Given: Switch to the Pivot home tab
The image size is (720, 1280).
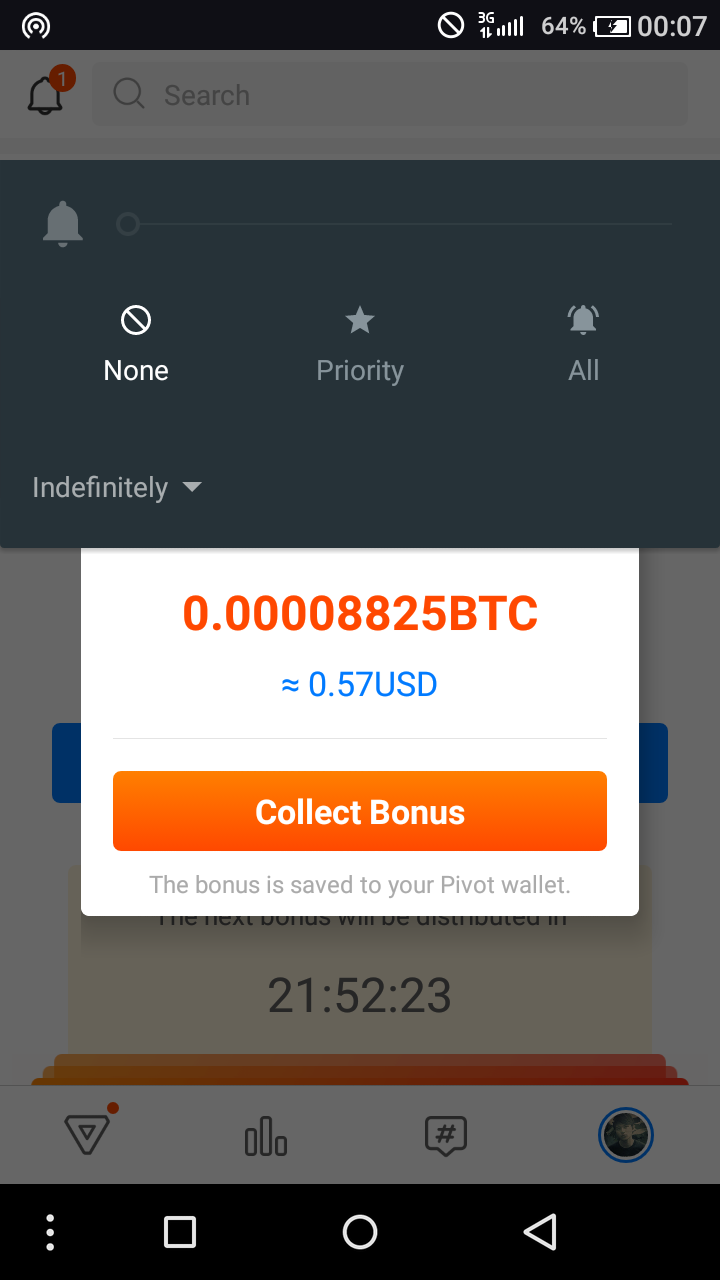Looking at the screenshot, I should click(x=87, y=1134).
